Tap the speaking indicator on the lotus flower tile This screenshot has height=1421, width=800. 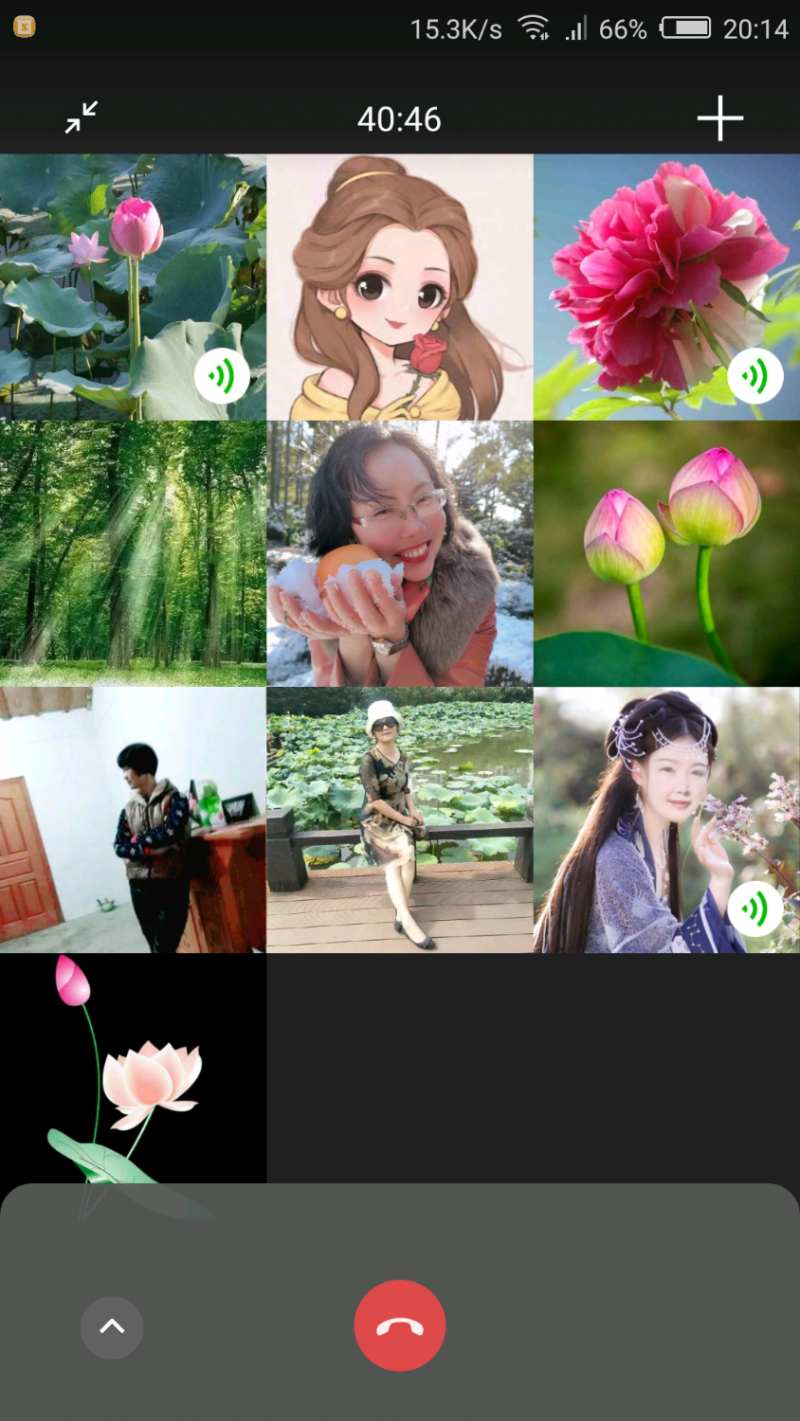pyautogui.click(x=223, y=375)
